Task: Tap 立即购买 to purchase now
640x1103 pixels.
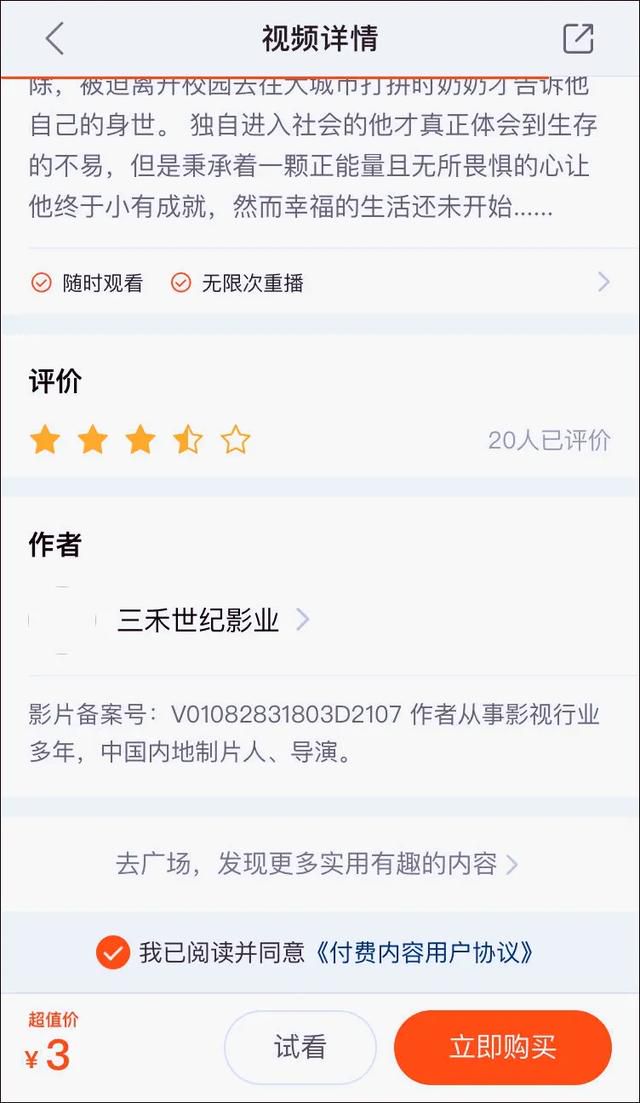Action: pos(503,1047)
